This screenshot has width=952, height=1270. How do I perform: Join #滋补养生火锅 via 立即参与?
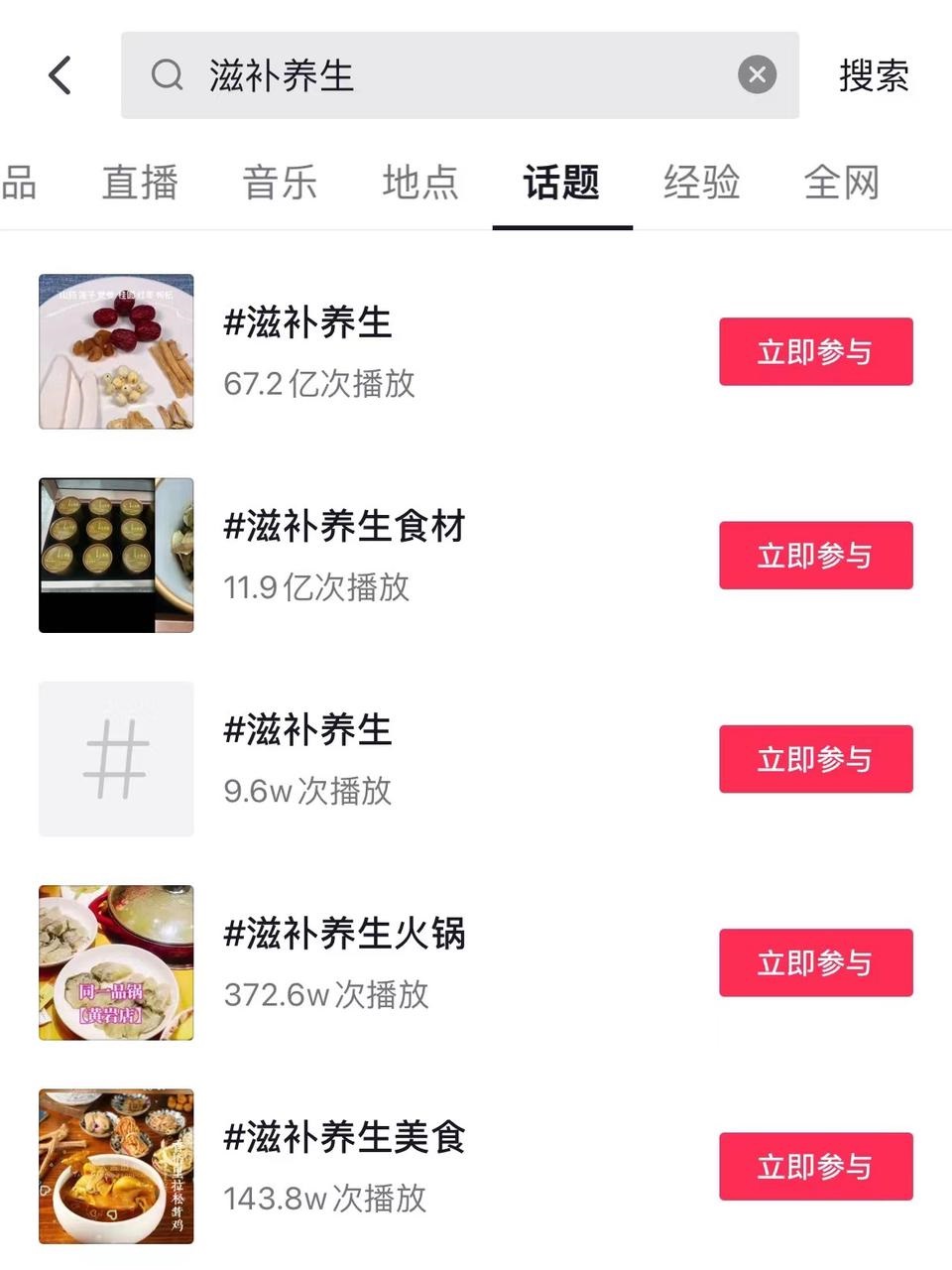click(815, 962)
